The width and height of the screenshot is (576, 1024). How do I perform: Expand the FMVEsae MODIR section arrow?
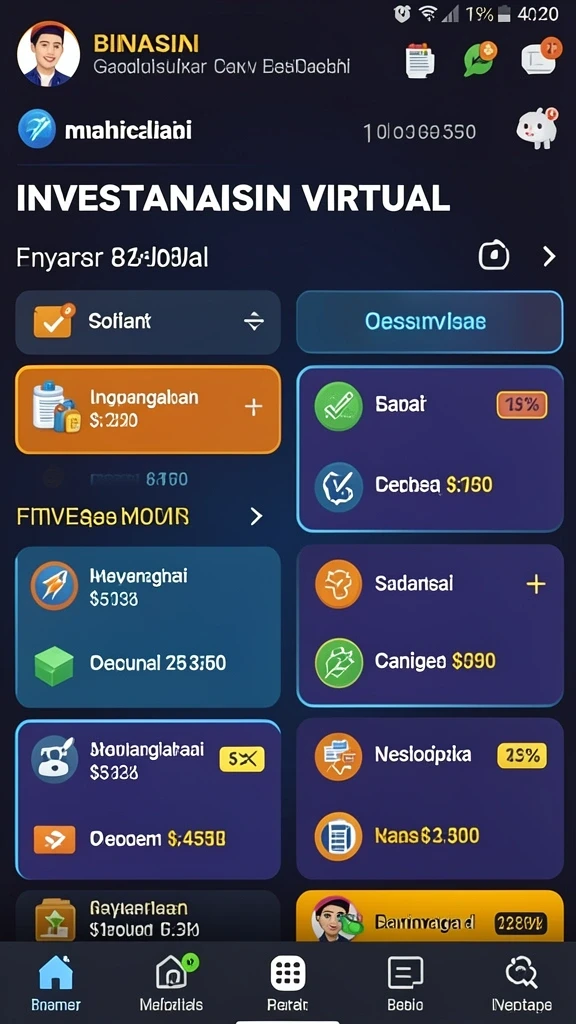(257, 517)
